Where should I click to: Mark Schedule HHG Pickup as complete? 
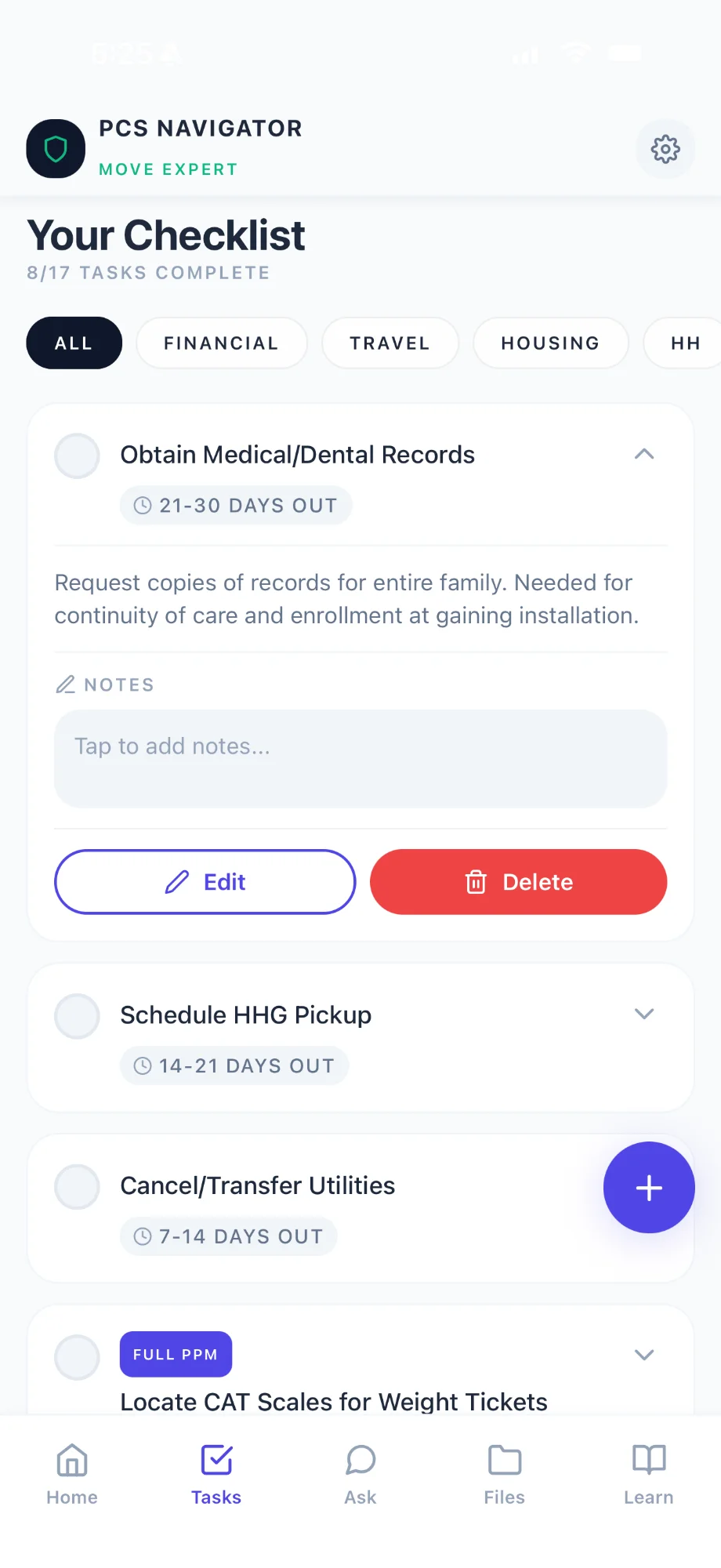tap(76, 1015)
